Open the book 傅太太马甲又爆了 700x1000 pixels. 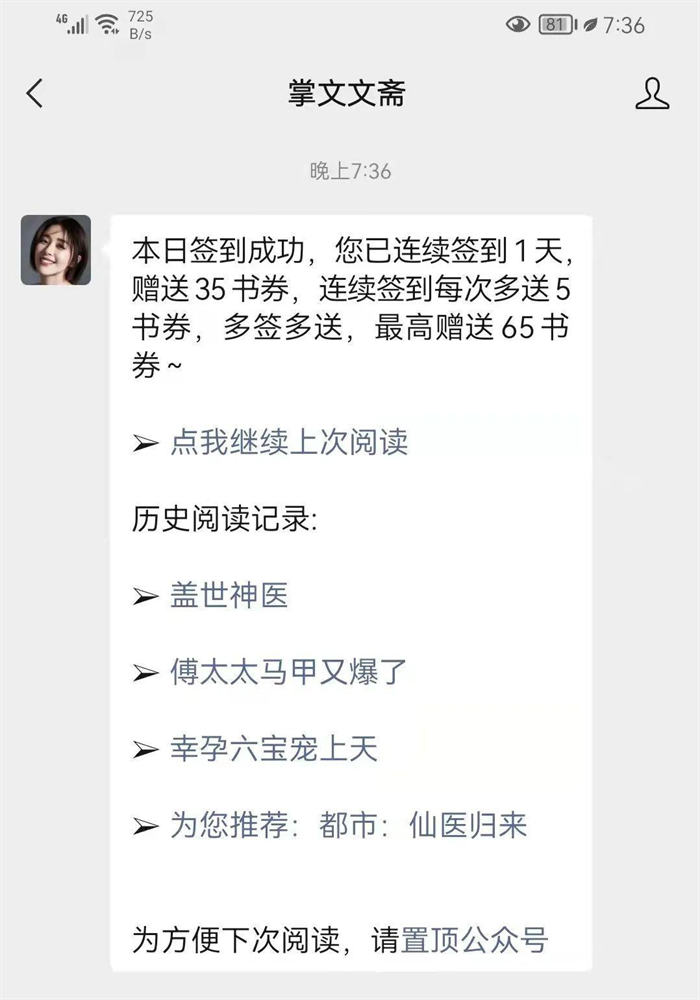[x=288, y=672]
